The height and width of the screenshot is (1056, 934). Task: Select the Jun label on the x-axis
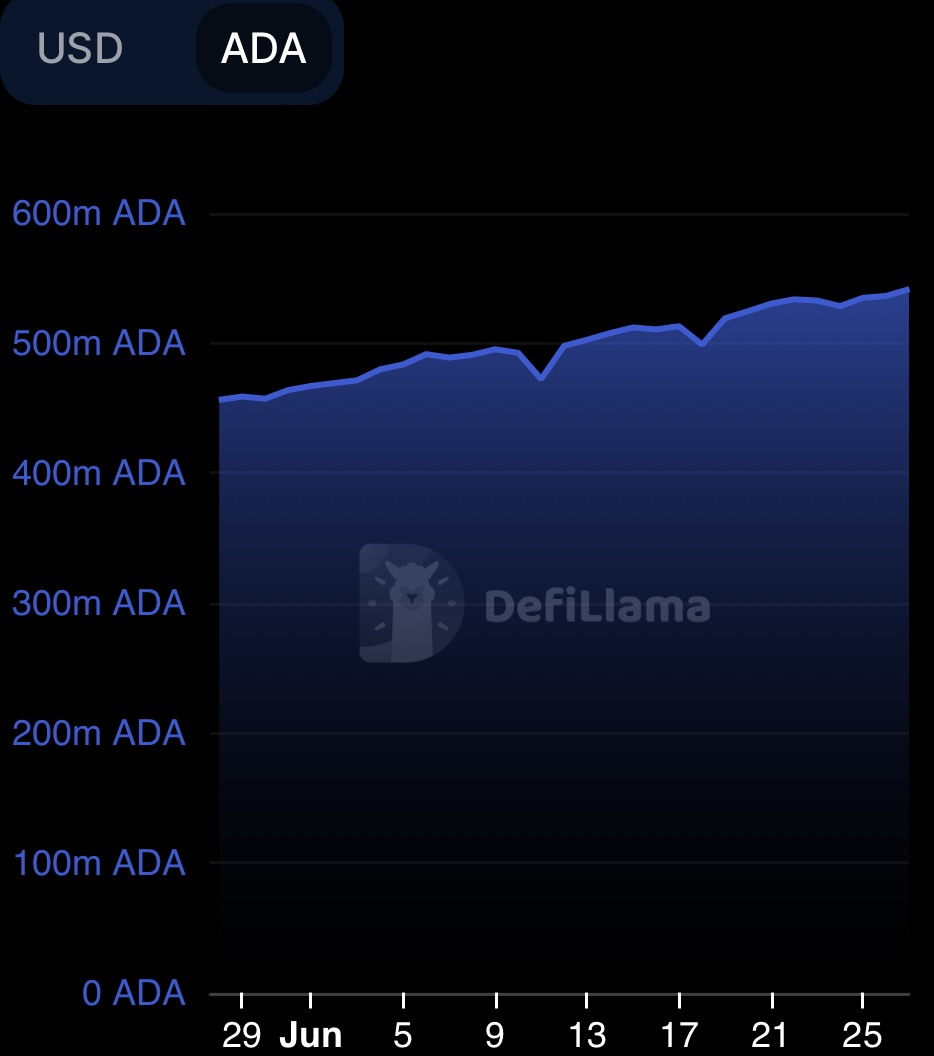(x=312, y=1035)
